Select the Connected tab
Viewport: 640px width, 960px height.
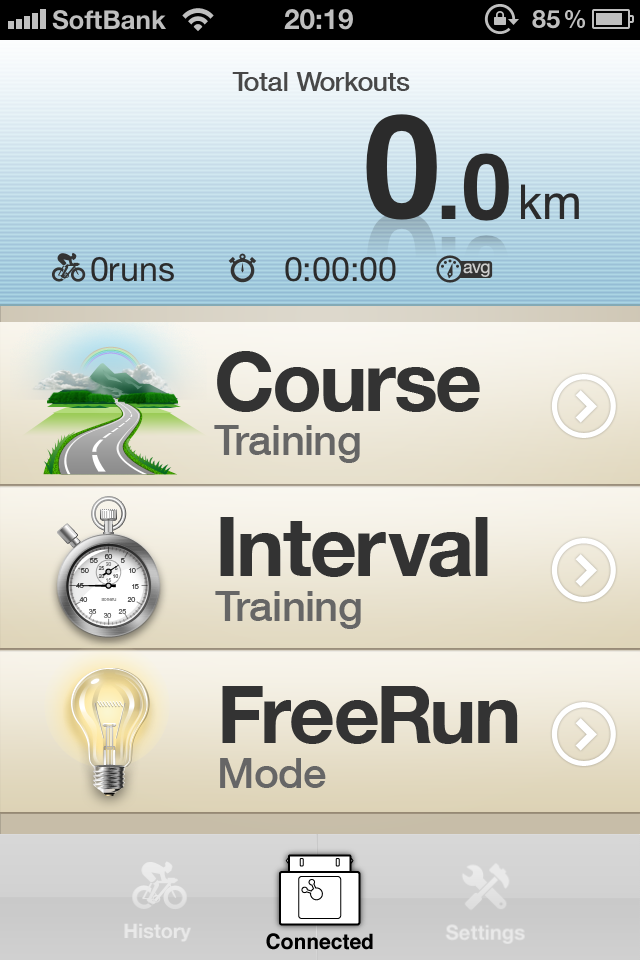pos(320,900)
